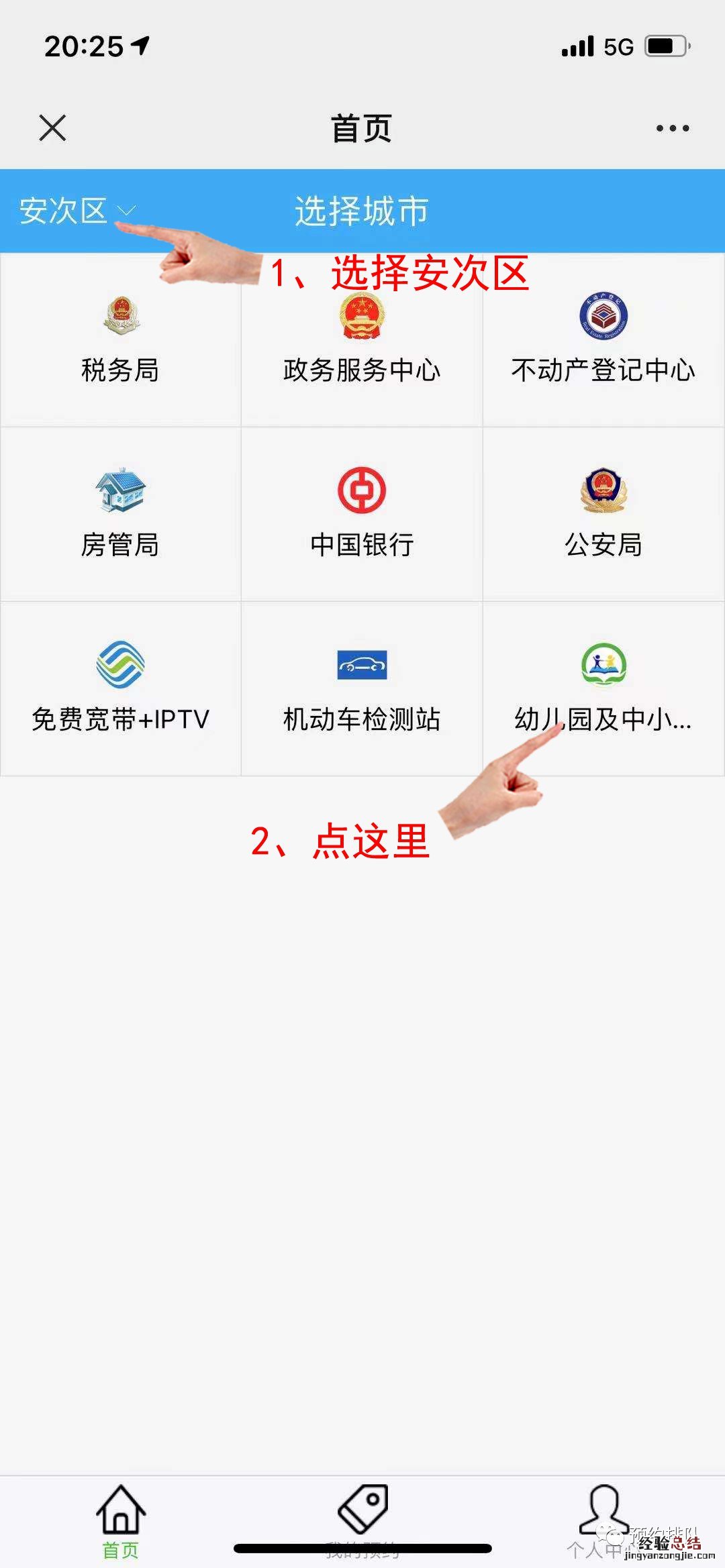Open 不动产登记中心
This screenshot has width=725, height=1568.
[603, 340]
